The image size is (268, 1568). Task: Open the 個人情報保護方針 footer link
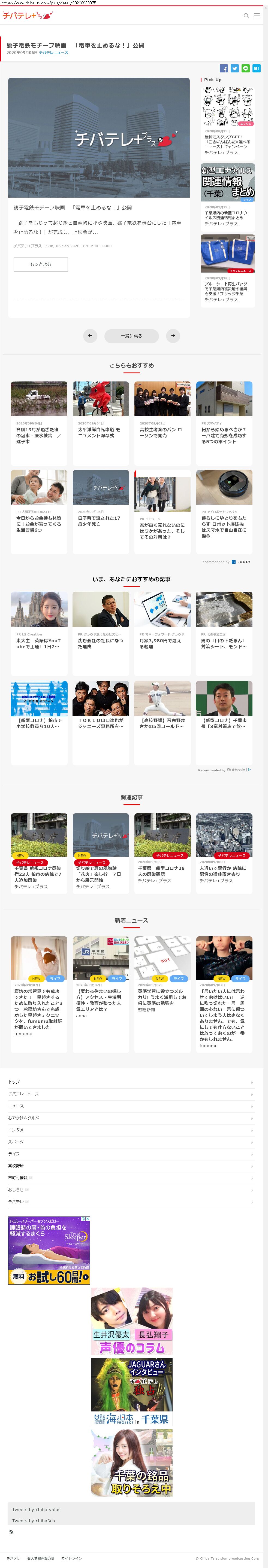click(x=41, y=1558)
